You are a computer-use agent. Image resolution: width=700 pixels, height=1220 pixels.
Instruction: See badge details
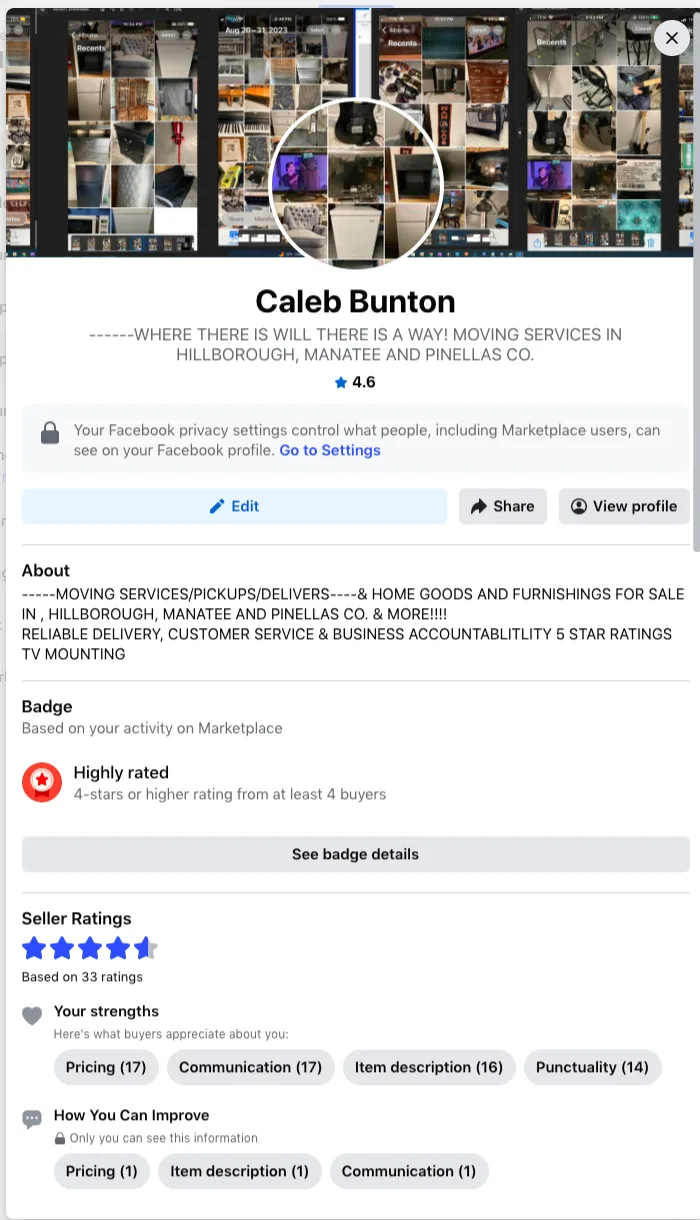(355, 854)
